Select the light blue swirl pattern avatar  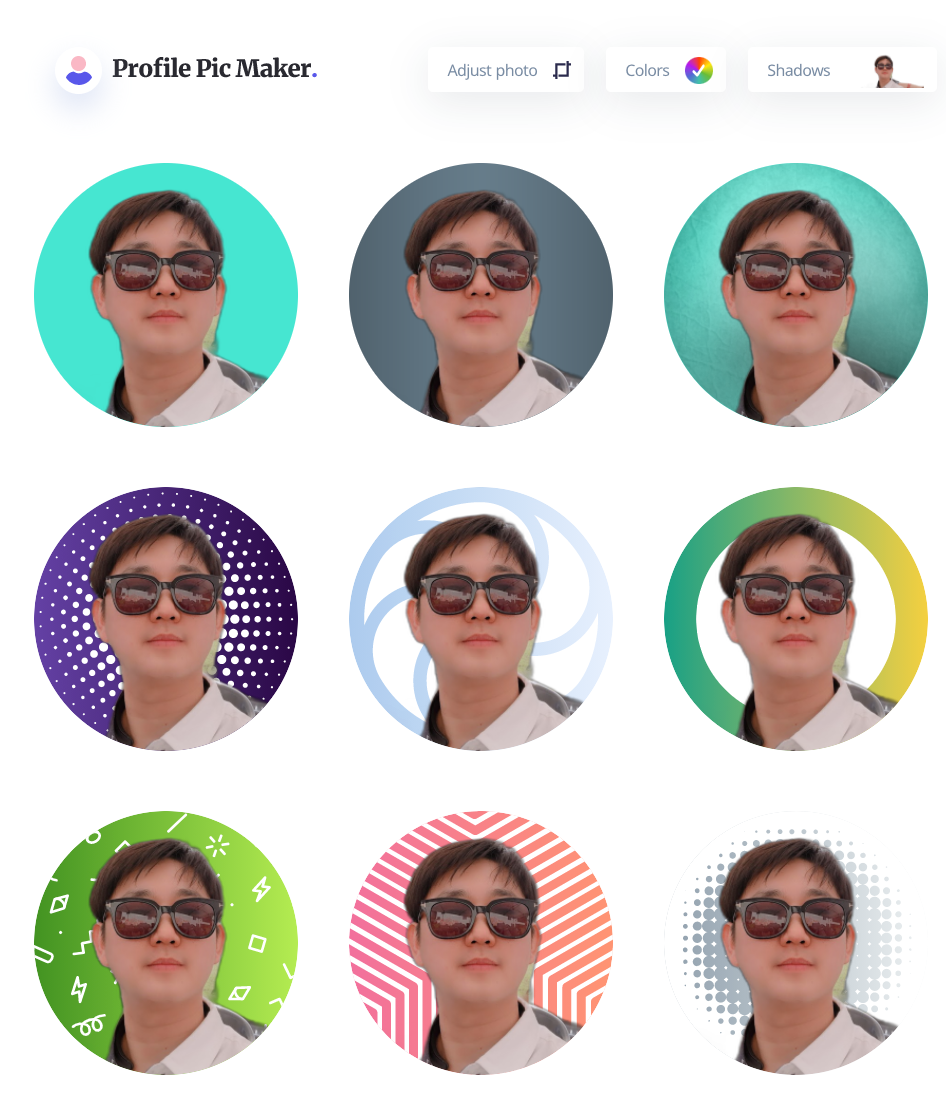(x=480, y=619)
